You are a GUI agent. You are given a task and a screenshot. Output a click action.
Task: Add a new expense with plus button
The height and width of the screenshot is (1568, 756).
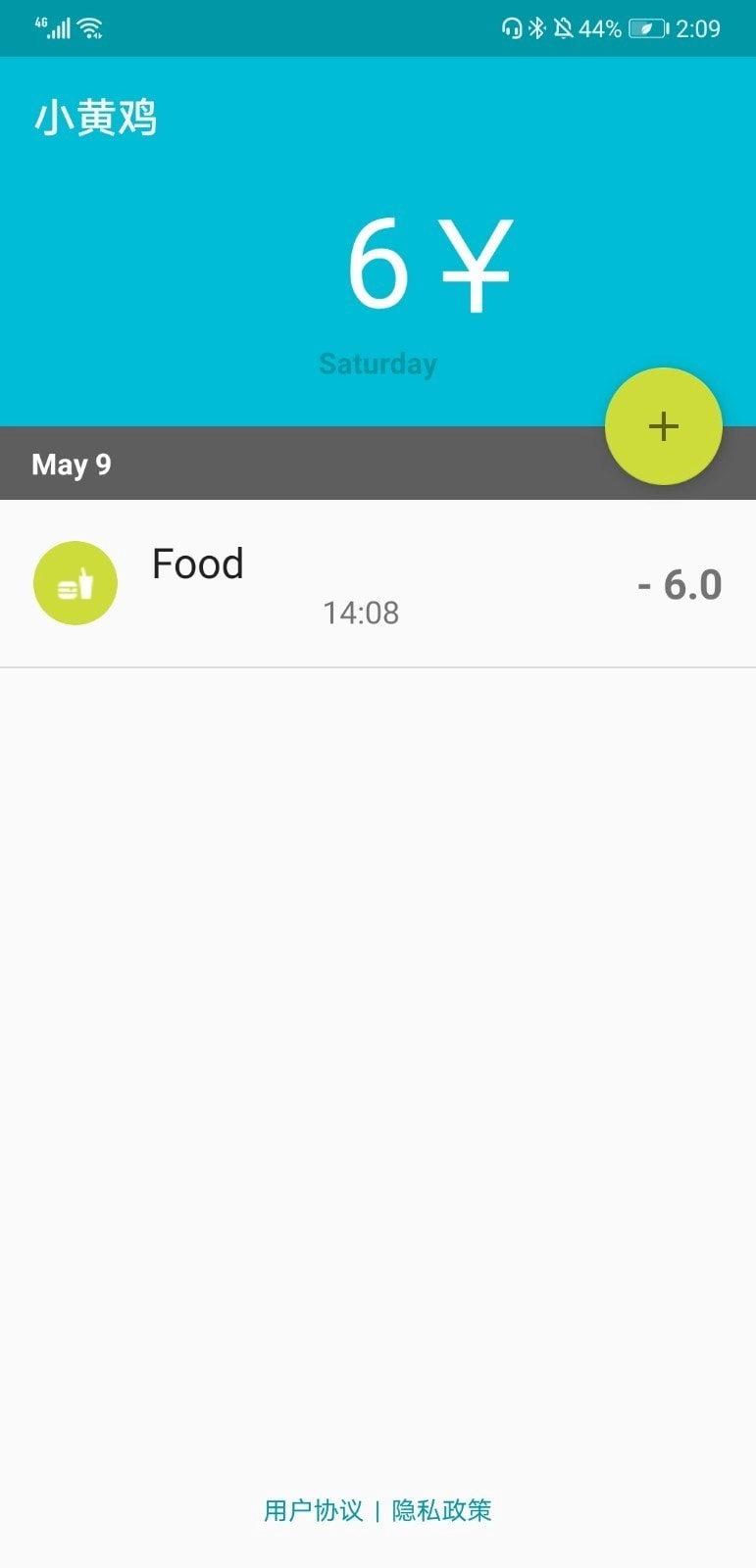(663, 426)
